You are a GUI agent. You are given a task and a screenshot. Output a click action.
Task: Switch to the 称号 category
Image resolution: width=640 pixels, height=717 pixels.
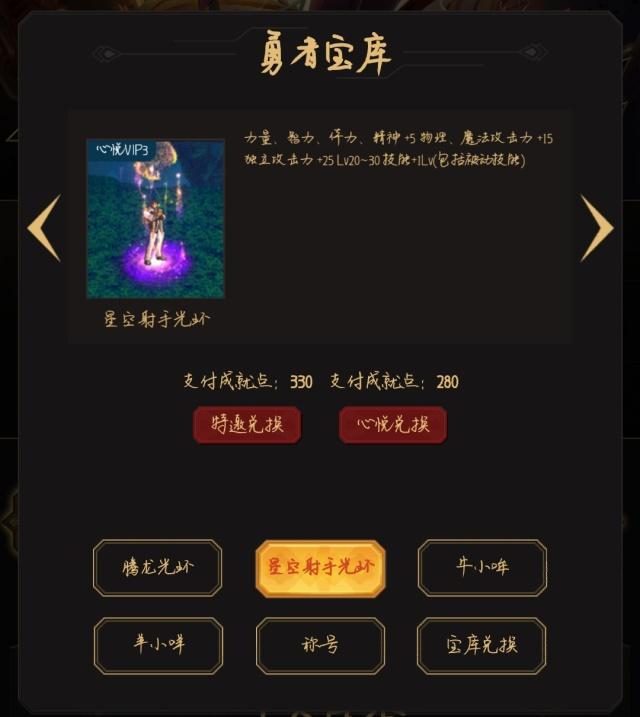coord(320,645)
